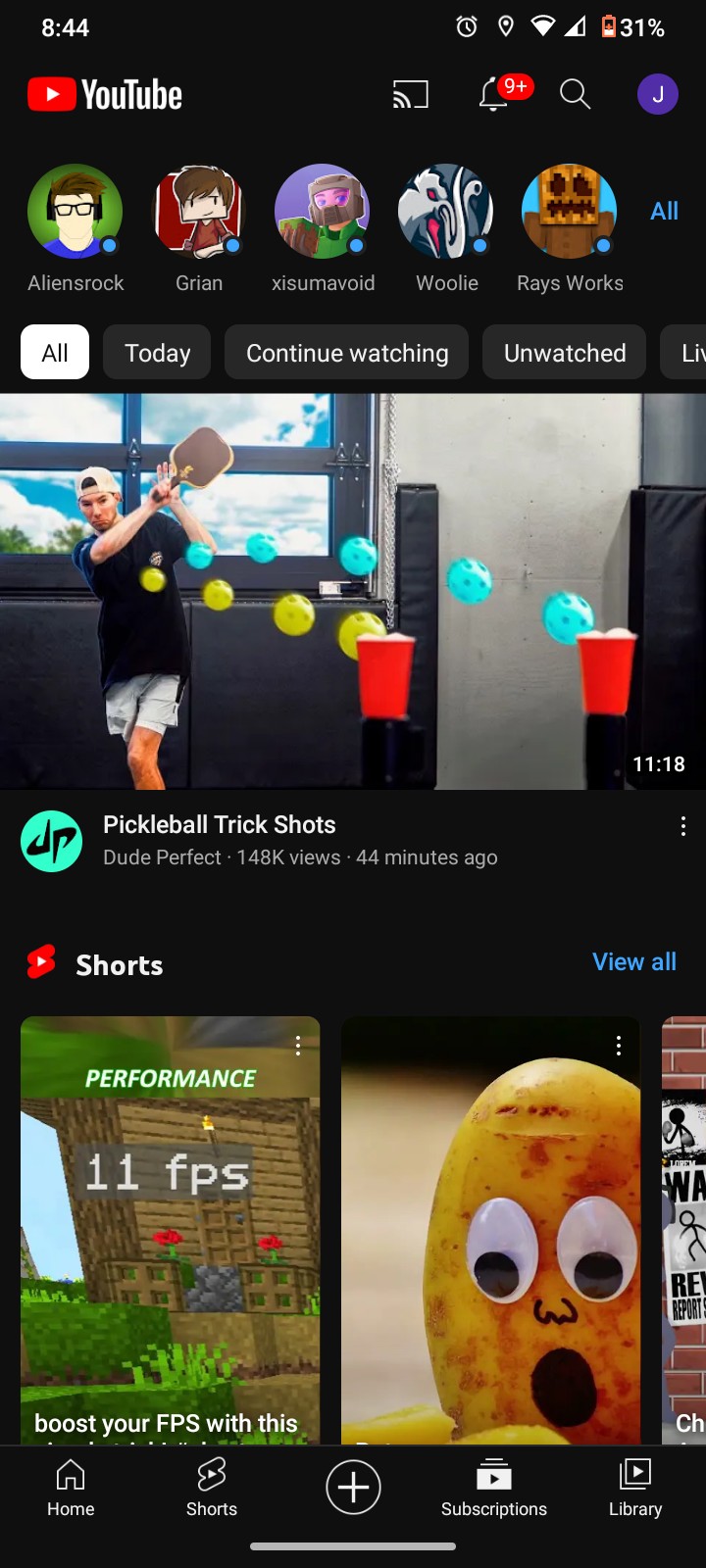
Task: Filter by Today chip
Action: click(157, 353)
